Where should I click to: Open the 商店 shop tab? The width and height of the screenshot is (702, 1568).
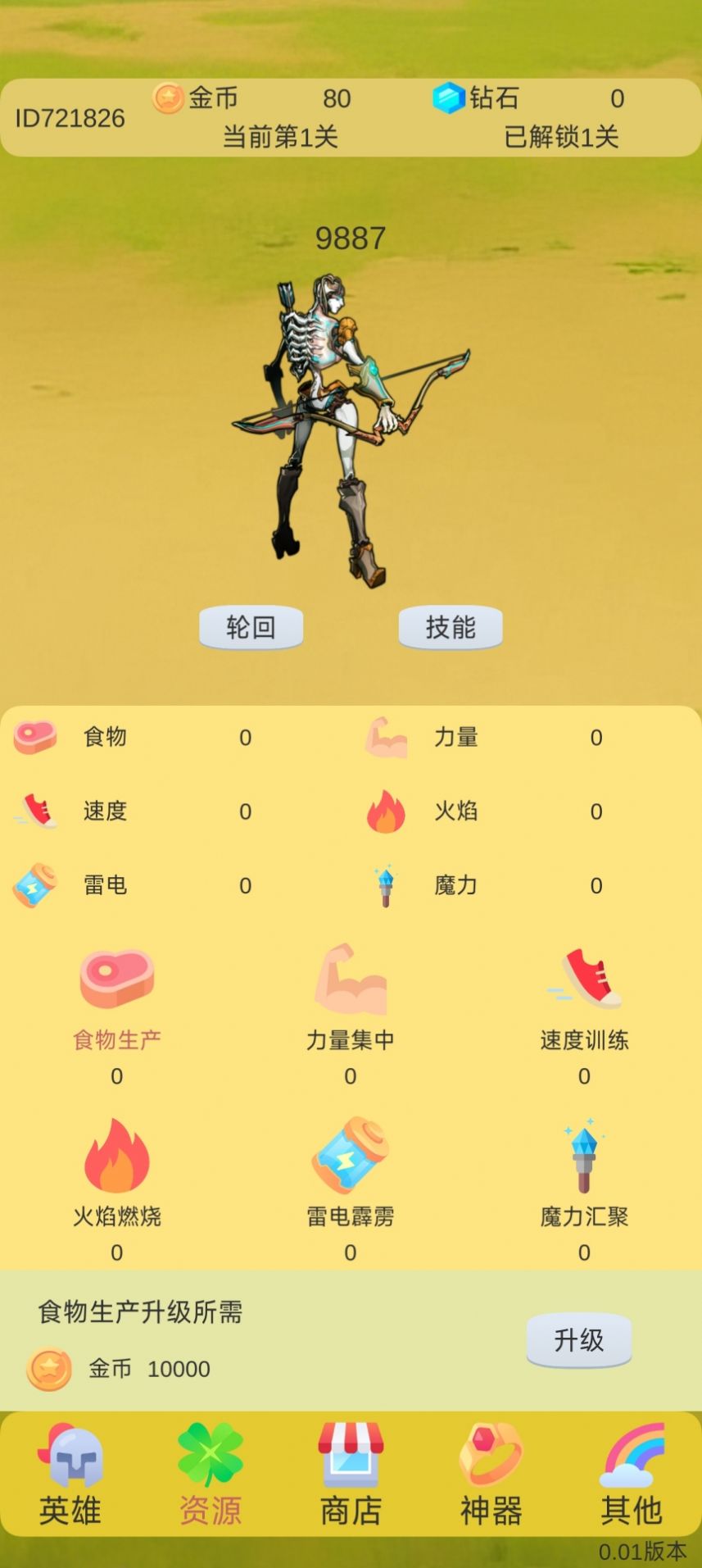[x=351, y=1476]
